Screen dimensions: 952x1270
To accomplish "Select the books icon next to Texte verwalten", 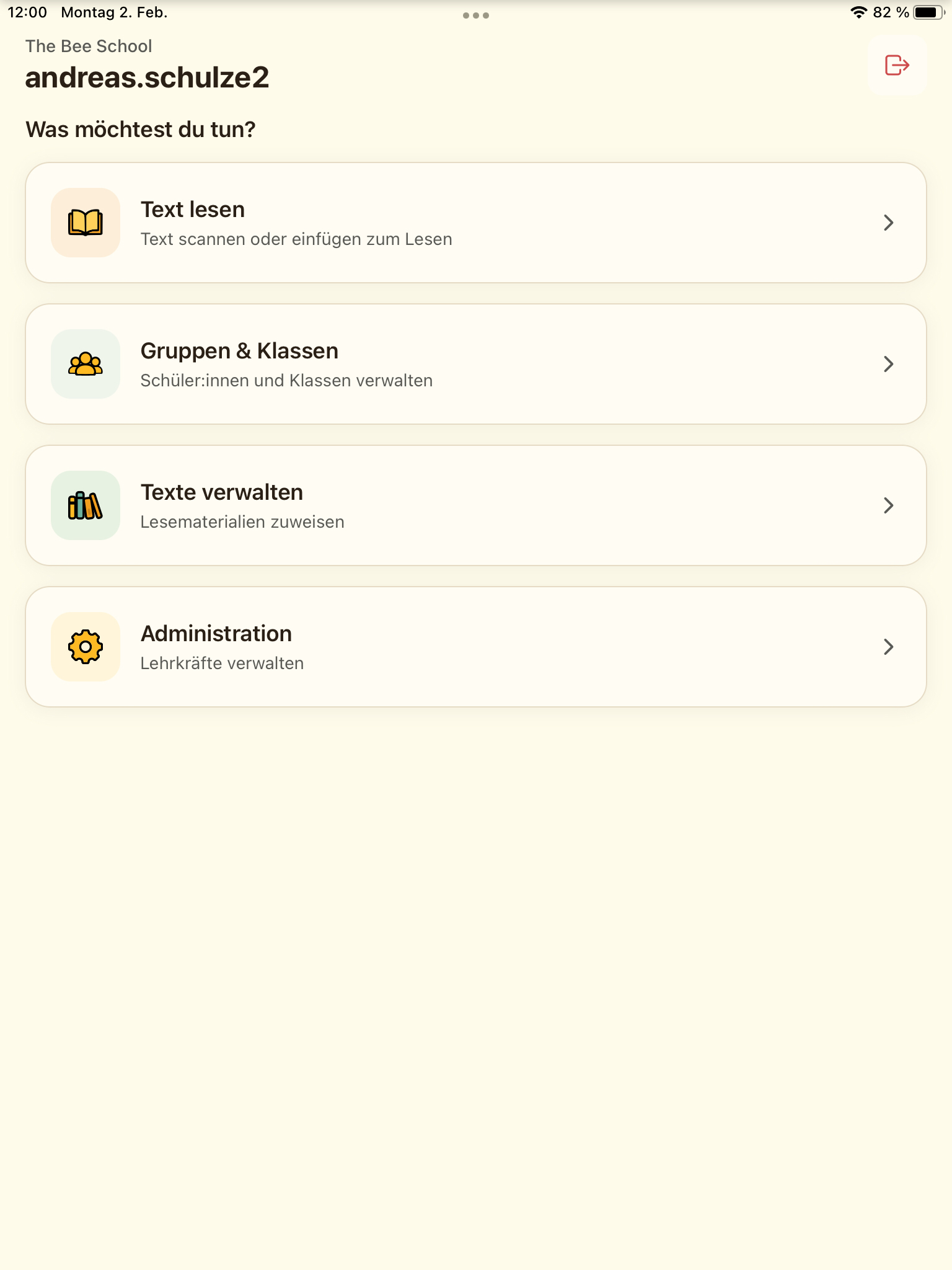I will click(x=85, y=505).
